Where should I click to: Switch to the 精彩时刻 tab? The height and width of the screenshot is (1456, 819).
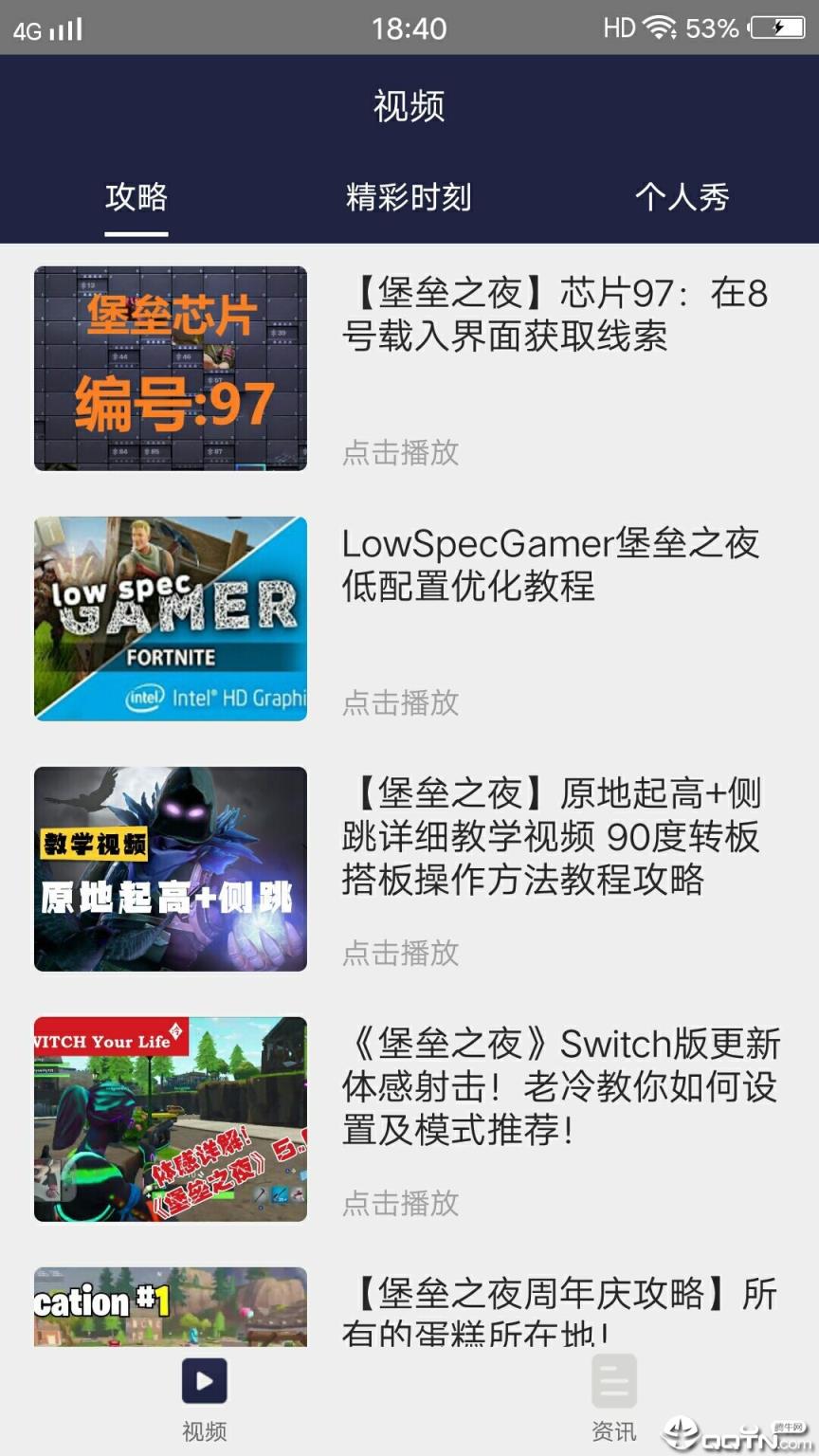coord(409,198)
